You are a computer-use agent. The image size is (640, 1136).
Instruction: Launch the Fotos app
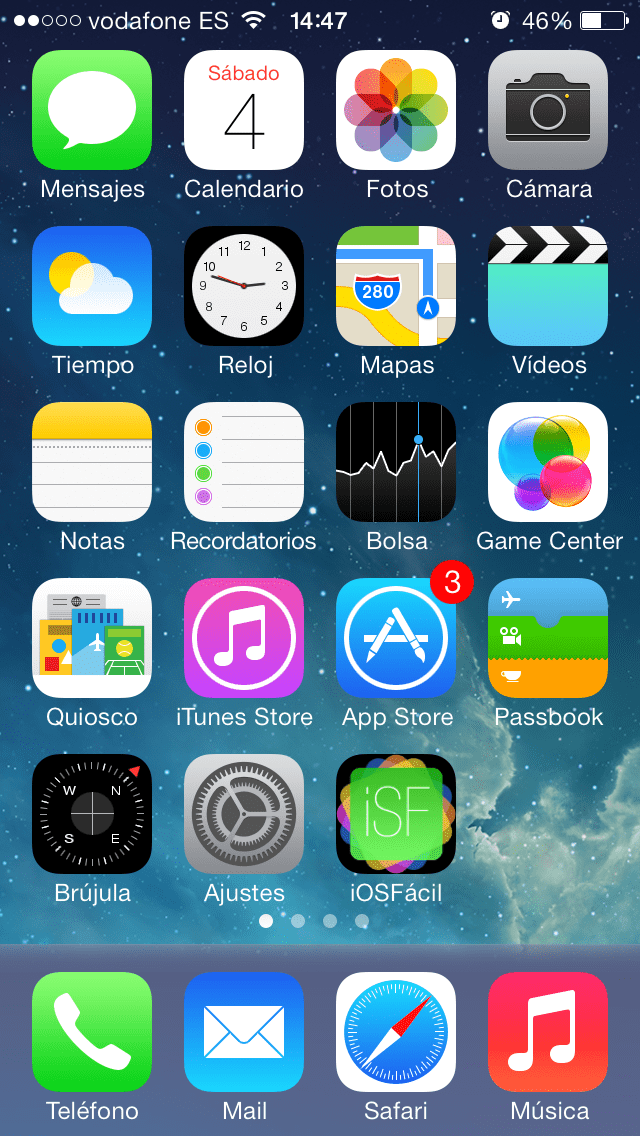[396, 110]
